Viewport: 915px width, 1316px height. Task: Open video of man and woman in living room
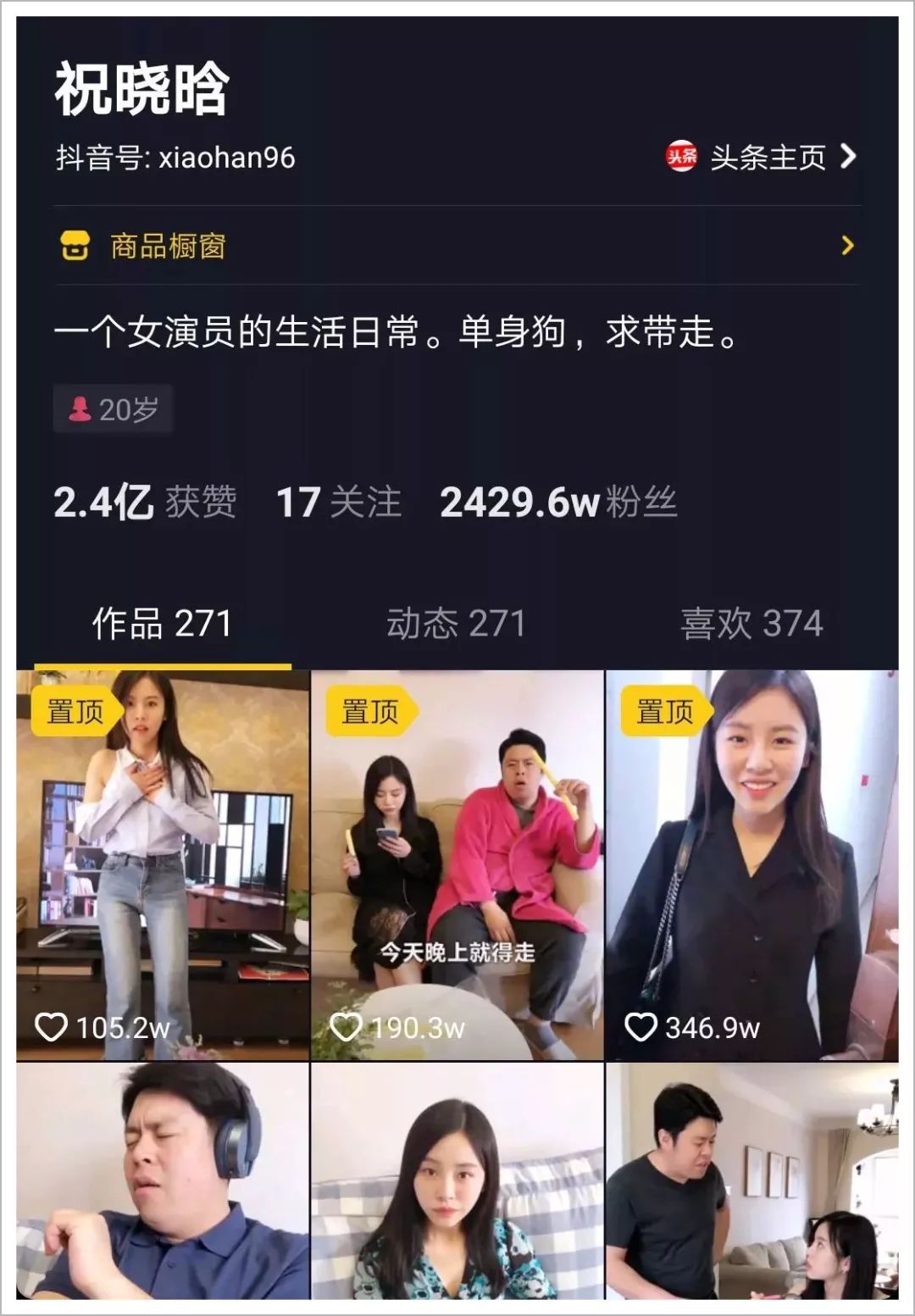click(x=751, y=1180)
